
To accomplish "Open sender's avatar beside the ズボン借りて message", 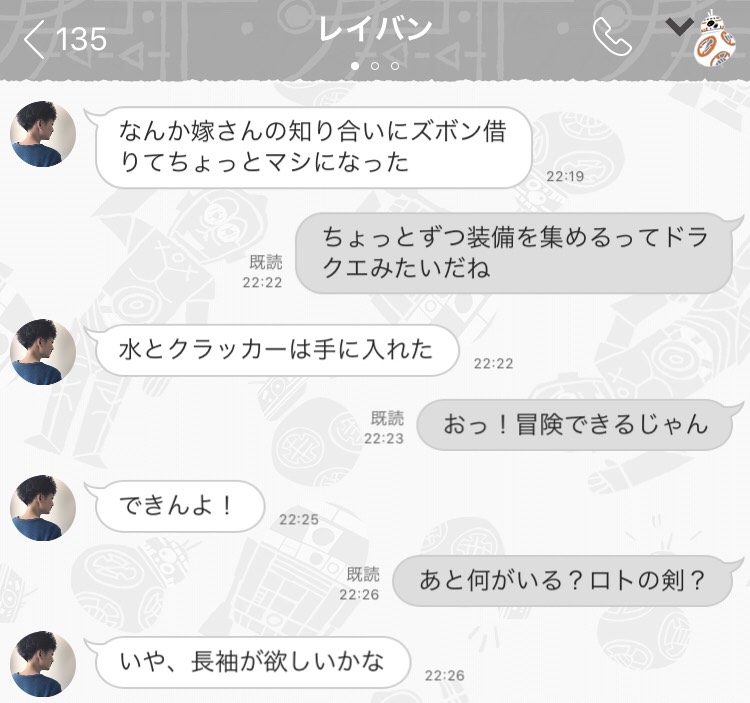I will (x=43, y=133).
